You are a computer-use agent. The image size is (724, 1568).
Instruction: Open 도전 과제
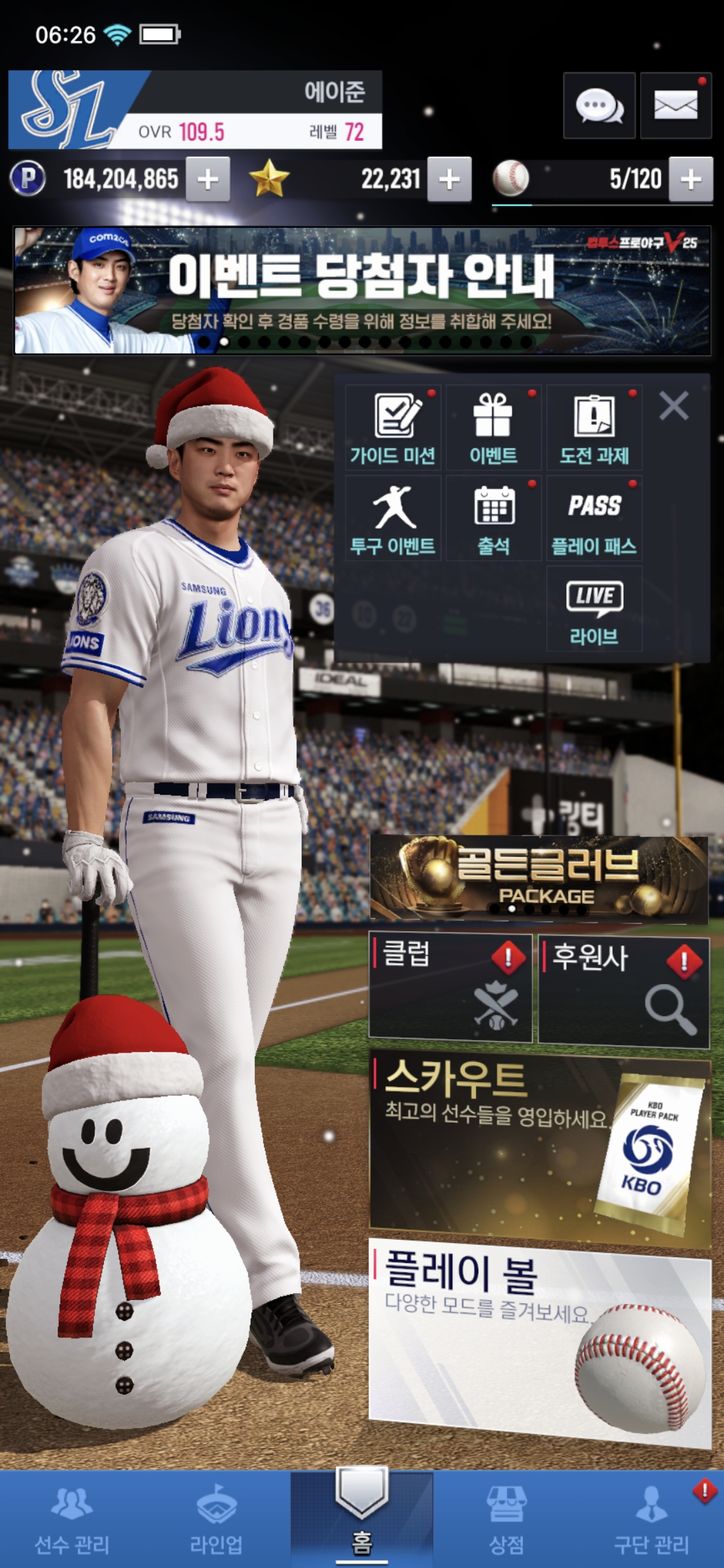coord(594,428)
